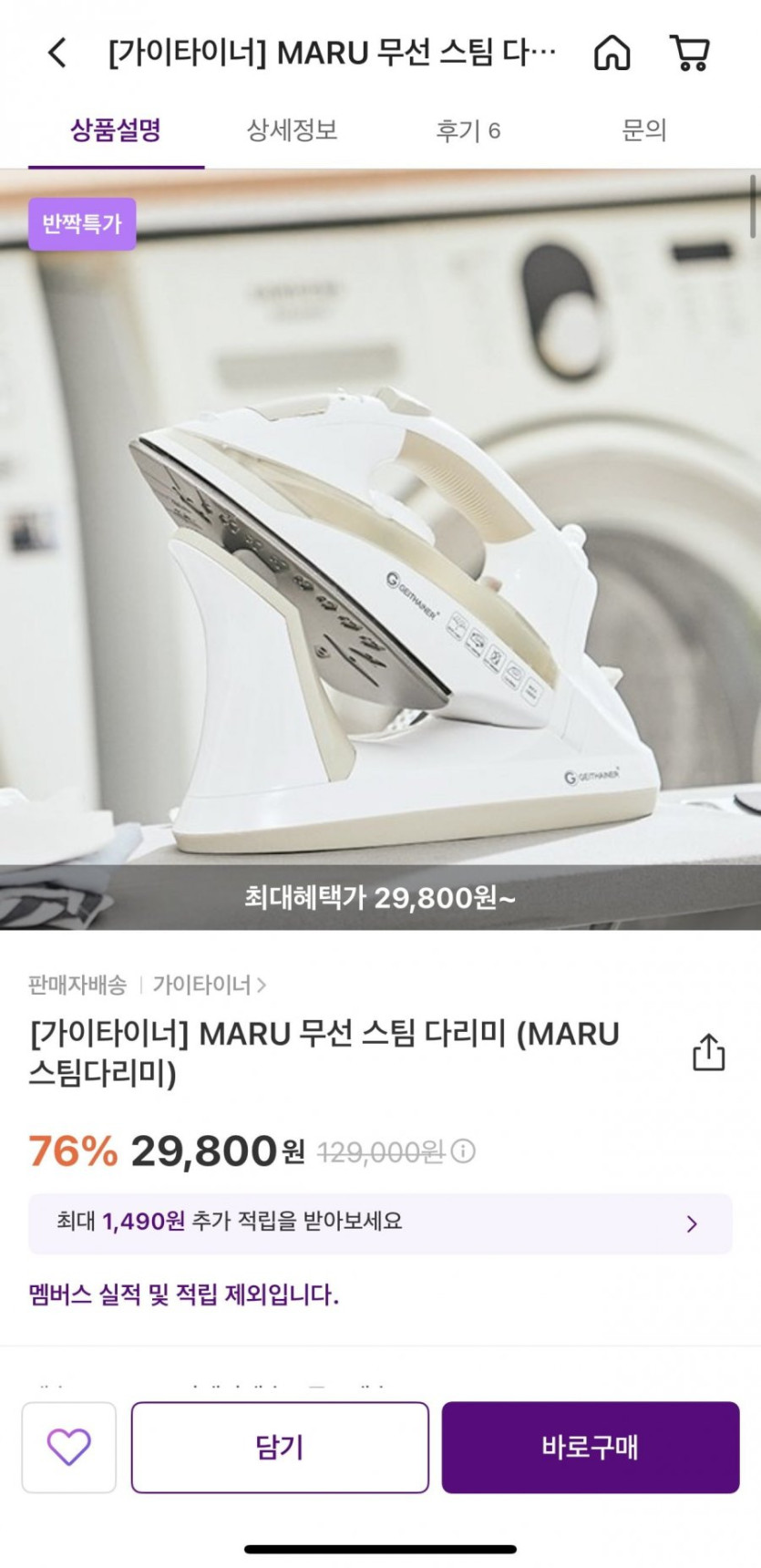Open the shopping cart
Viewport: 761px width, 1568px height.
(x=690, y=53)
